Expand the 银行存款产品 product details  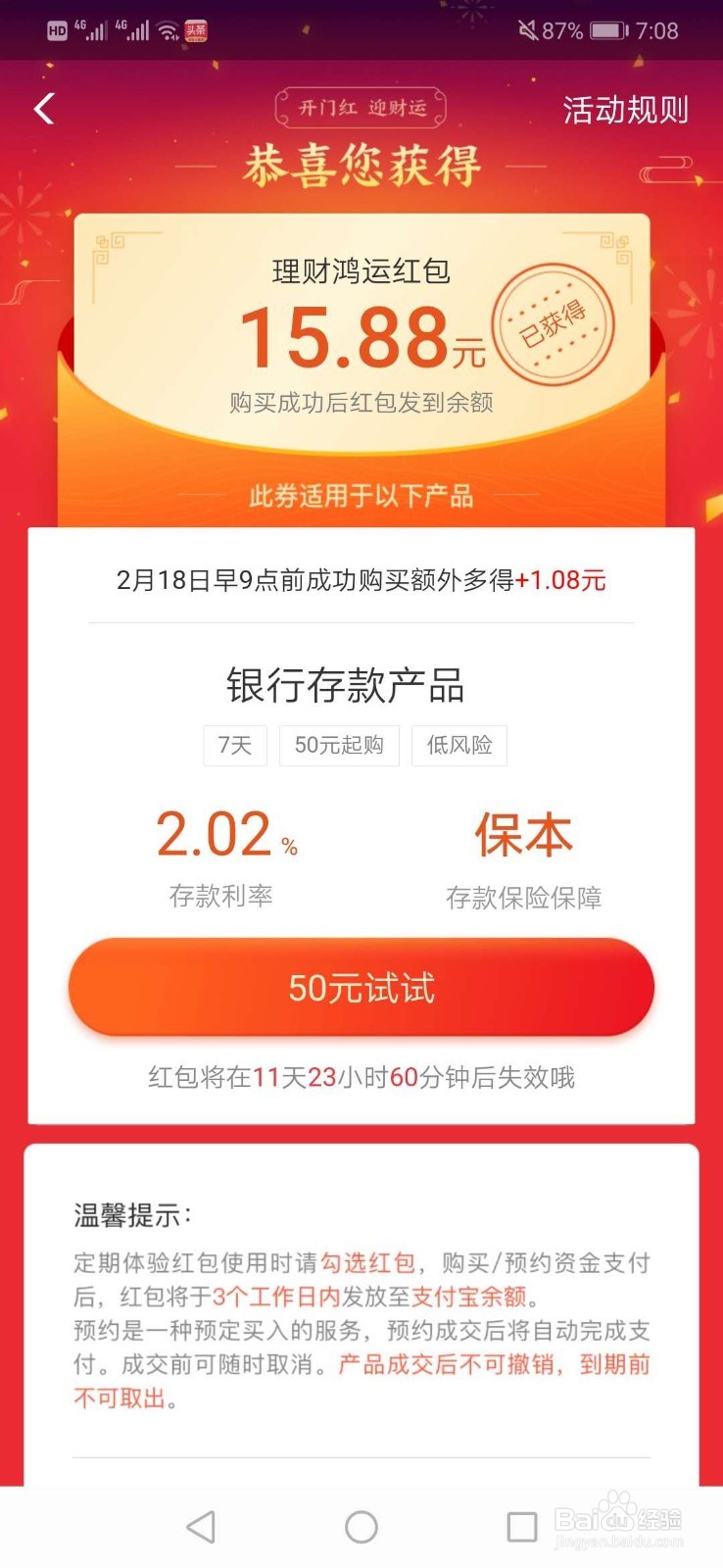pyautogui.click(x=345, y=686)
